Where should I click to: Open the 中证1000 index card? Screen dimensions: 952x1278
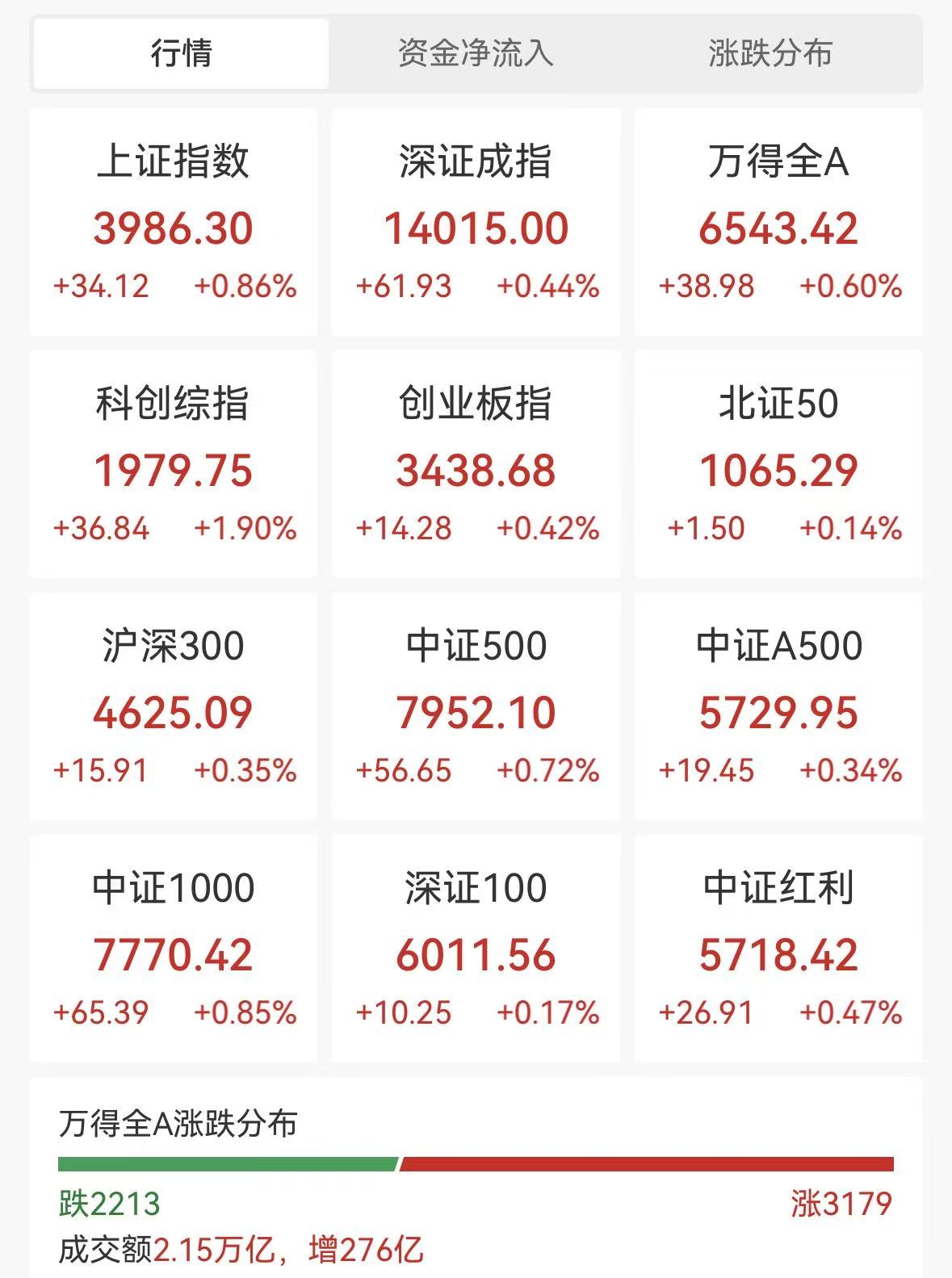[173, 949]
